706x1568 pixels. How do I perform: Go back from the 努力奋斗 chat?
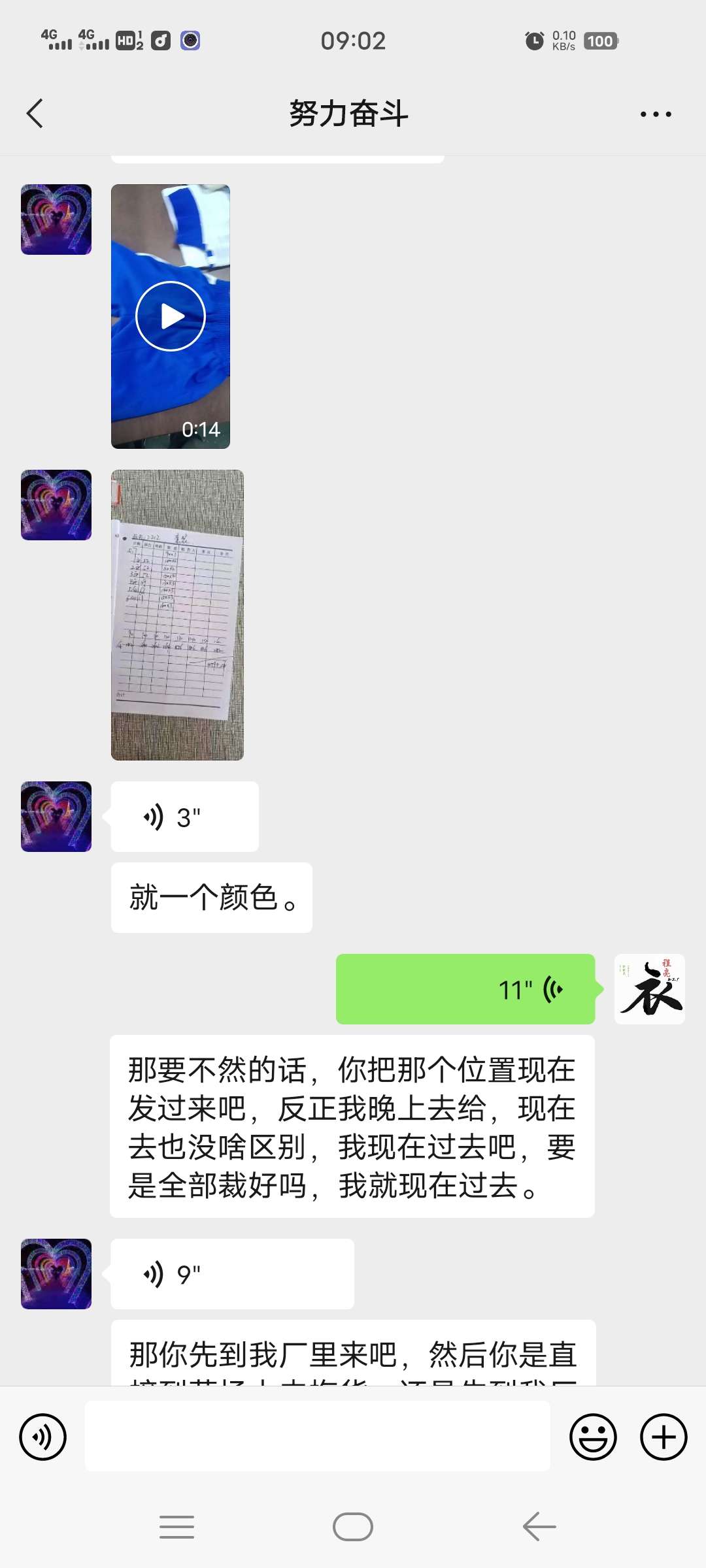click(35, 114)
